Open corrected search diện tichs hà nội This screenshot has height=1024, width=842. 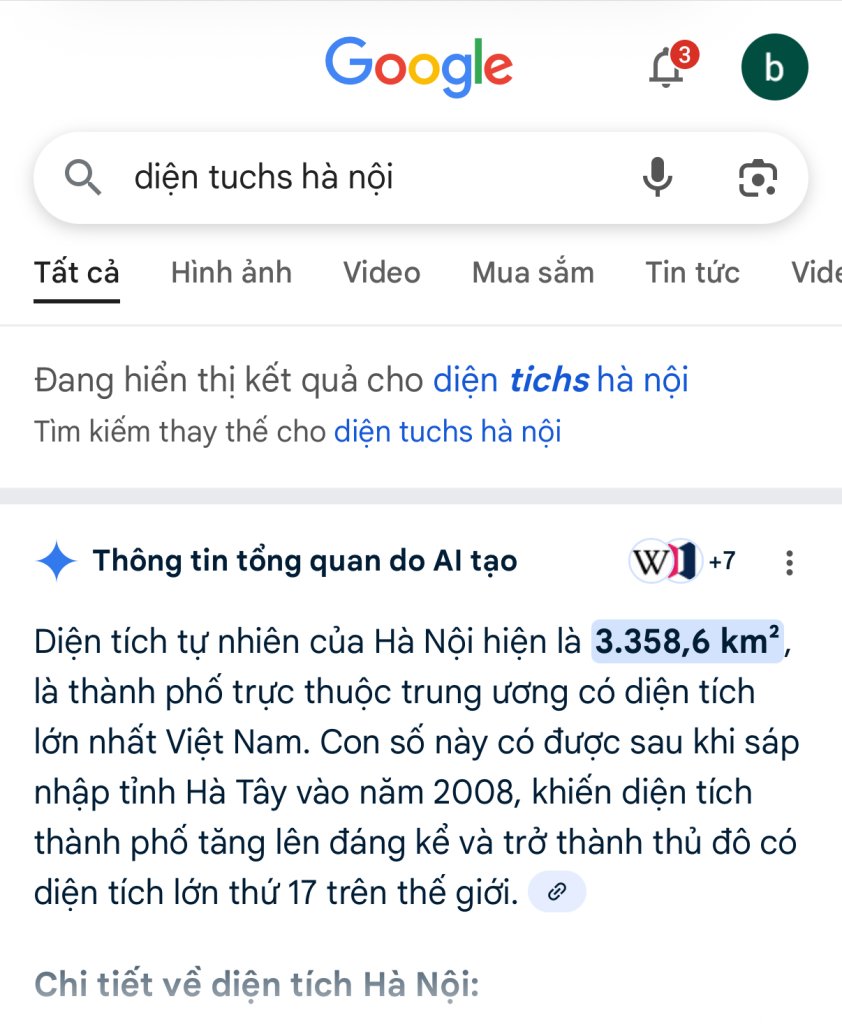[560, 381]
